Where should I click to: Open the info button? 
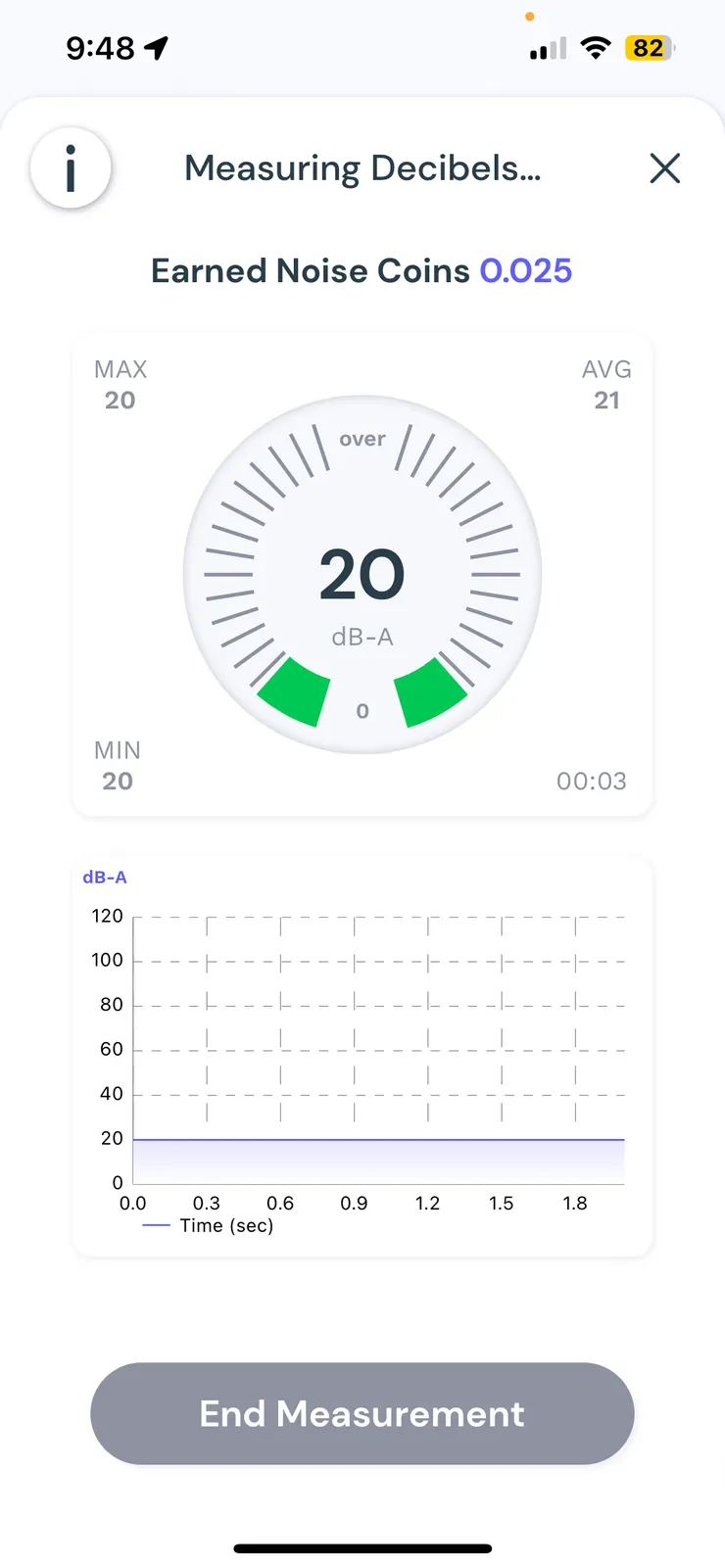[71, 168]
